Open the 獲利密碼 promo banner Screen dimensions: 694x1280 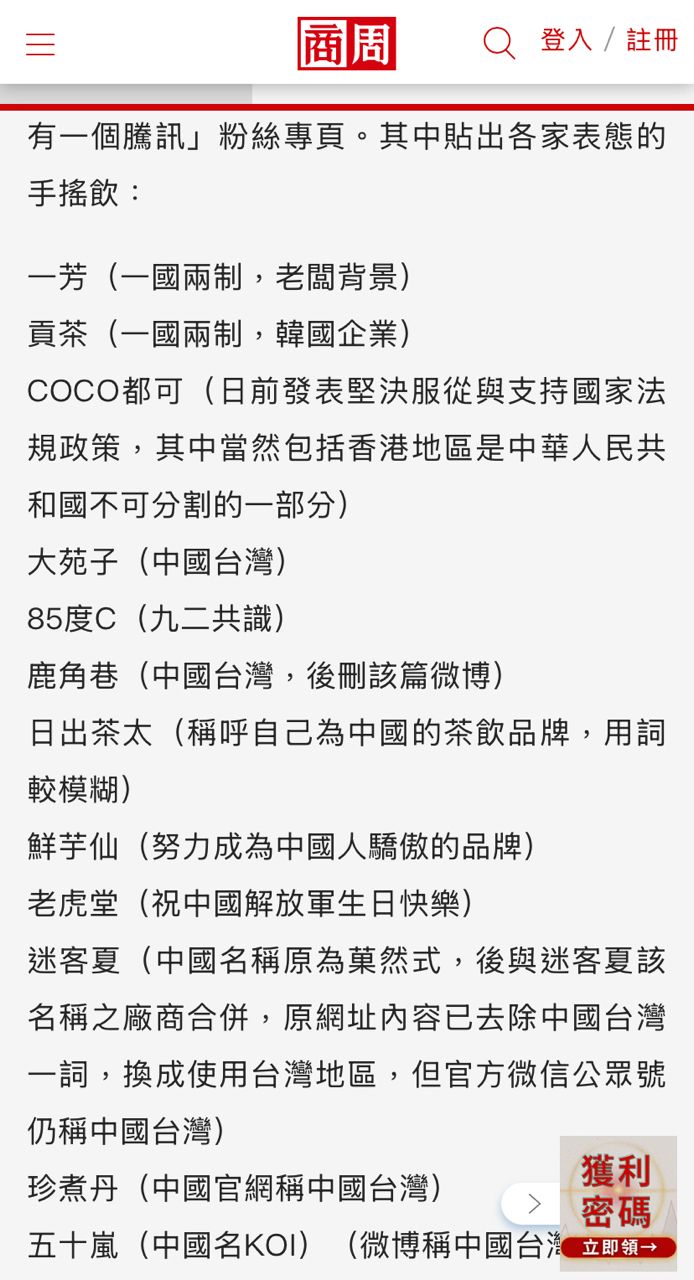click(x=618, y=1203)
